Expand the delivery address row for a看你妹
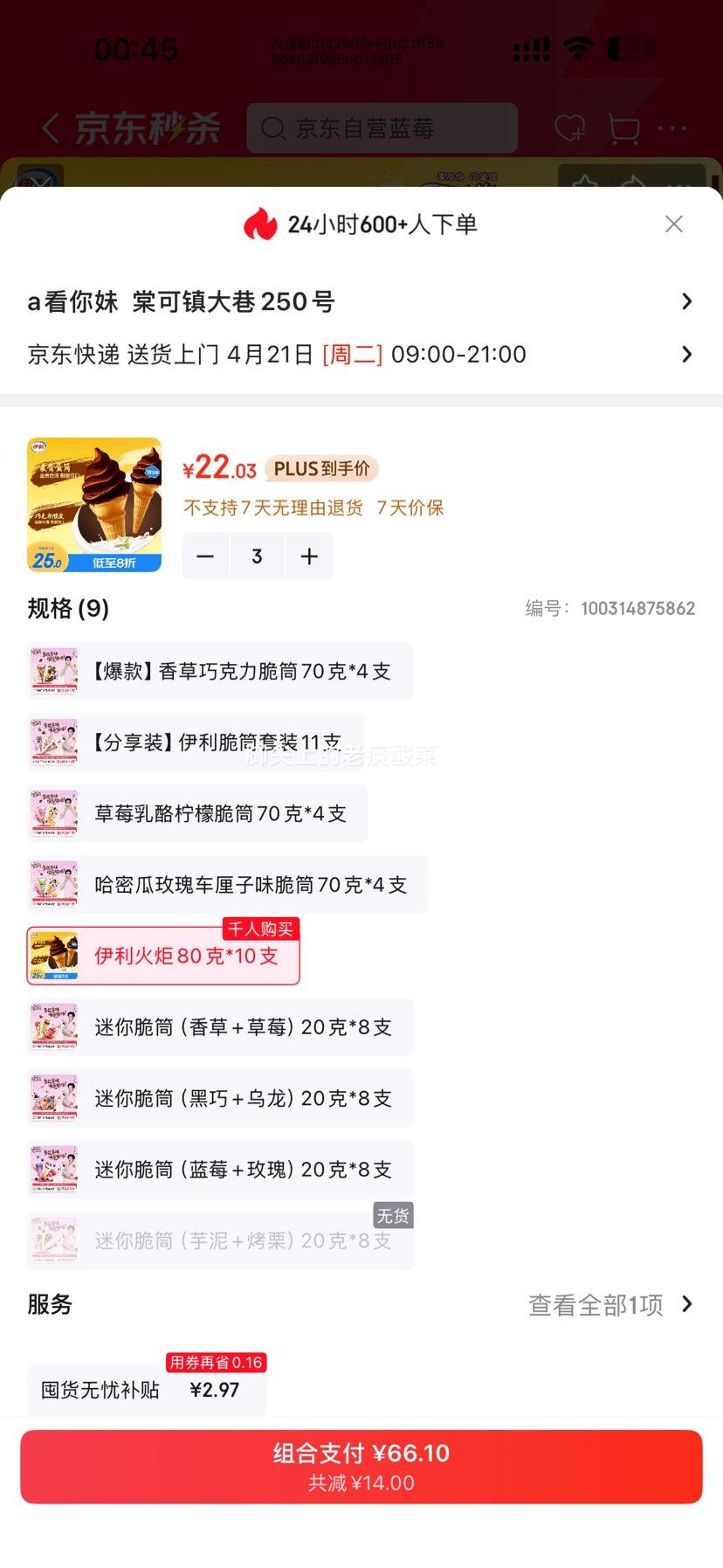 click(x=361, y=300)
